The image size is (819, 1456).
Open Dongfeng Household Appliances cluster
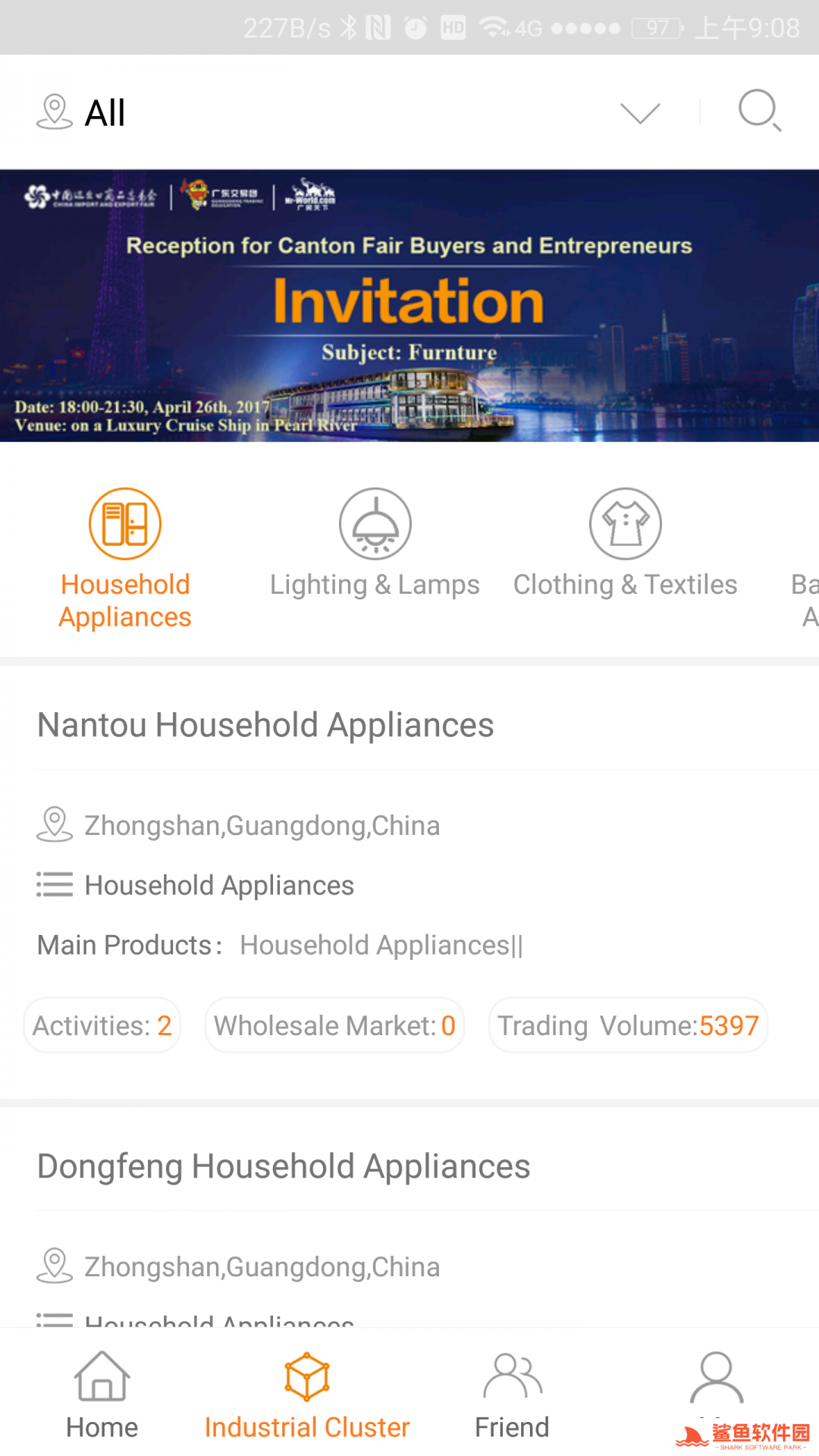[x=284, y=1166]
